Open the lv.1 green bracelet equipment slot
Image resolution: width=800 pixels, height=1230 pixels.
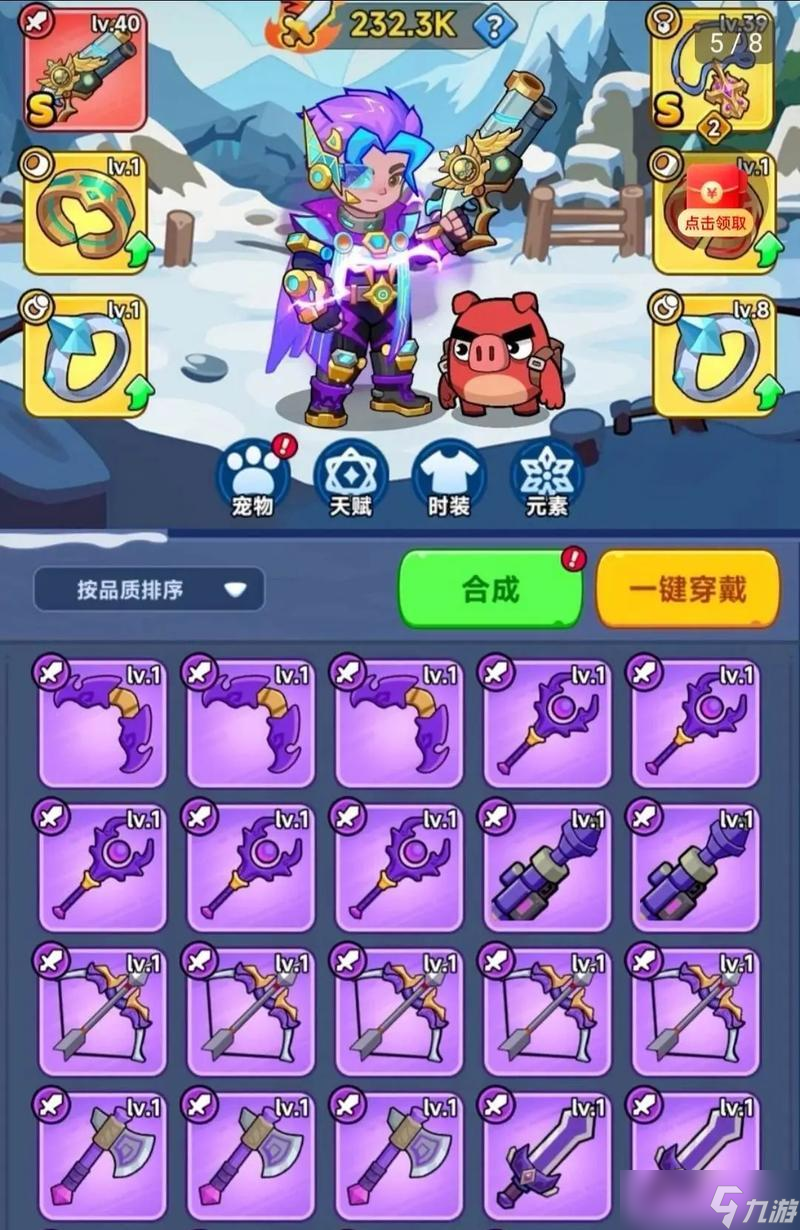[x=85, y=211]
